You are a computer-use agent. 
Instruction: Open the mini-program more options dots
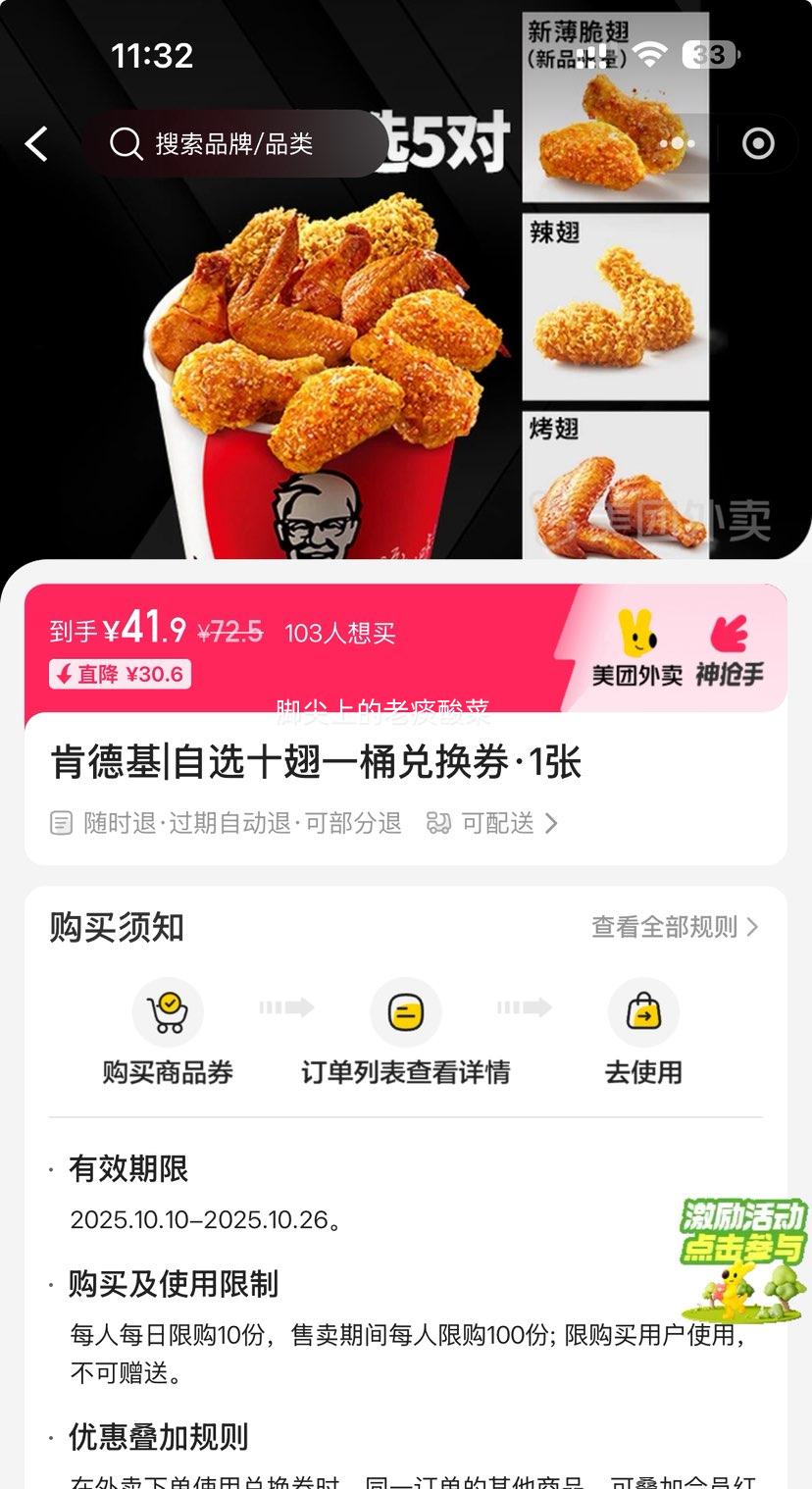click(677, 144)
